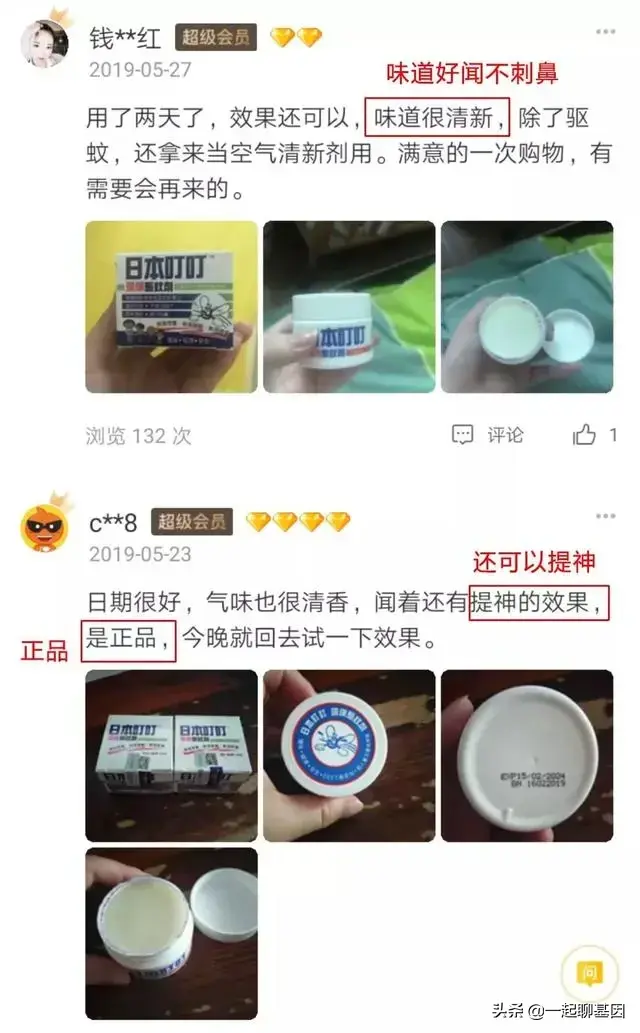Like 钱**红's review with the thumbs-up

585,435
